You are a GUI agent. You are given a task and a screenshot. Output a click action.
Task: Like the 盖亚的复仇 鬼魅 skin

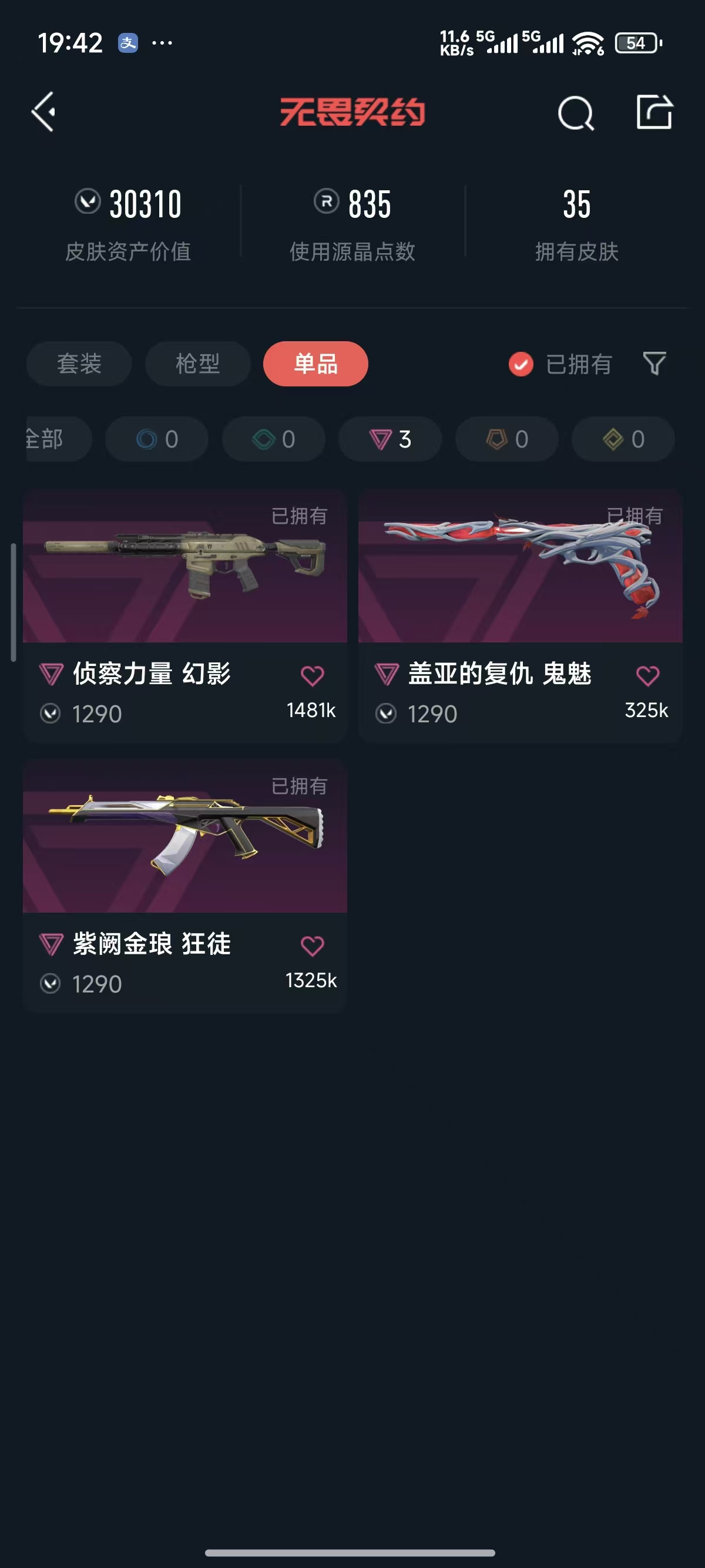click(647, 676)
